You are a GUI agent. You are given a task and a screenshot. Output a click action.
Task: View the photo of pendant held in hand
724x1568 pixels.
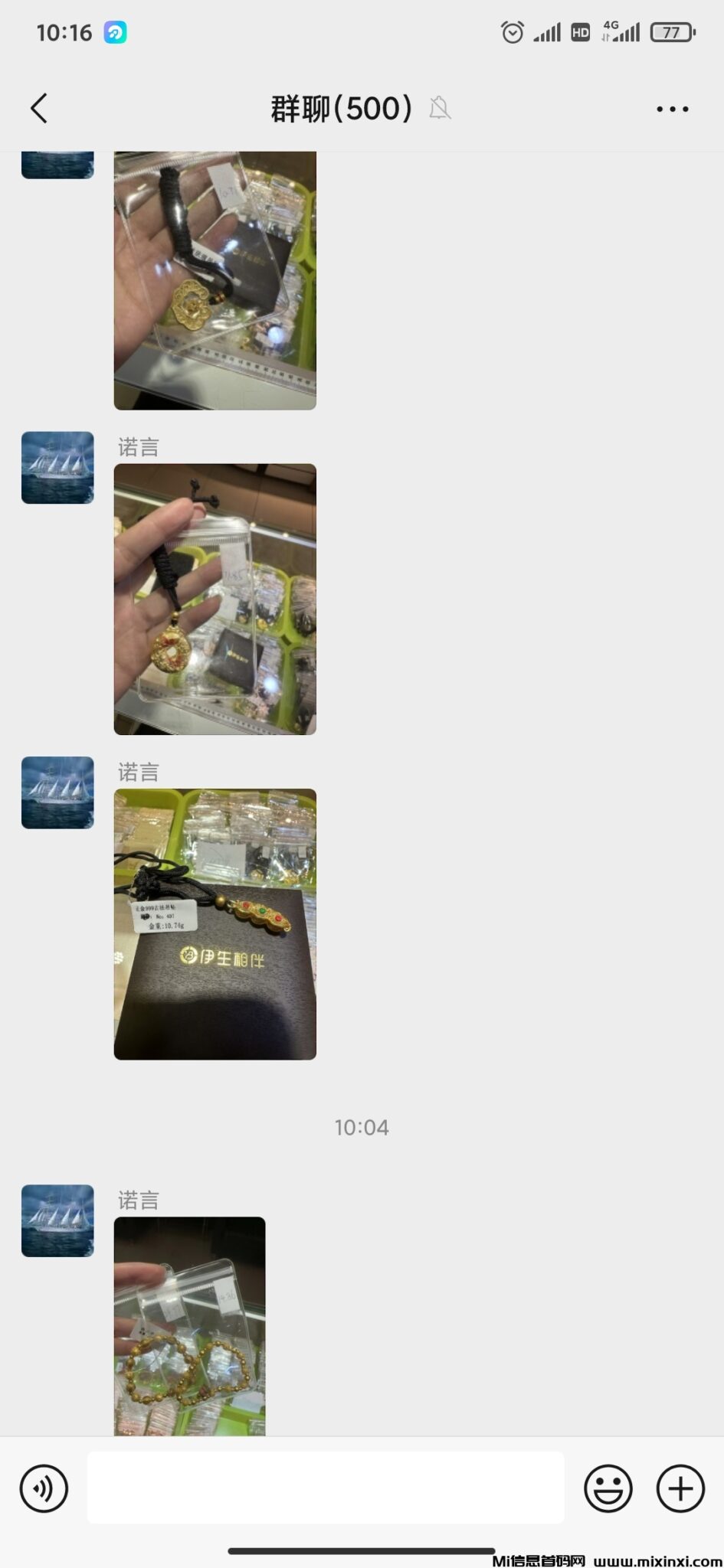(215, 599)
